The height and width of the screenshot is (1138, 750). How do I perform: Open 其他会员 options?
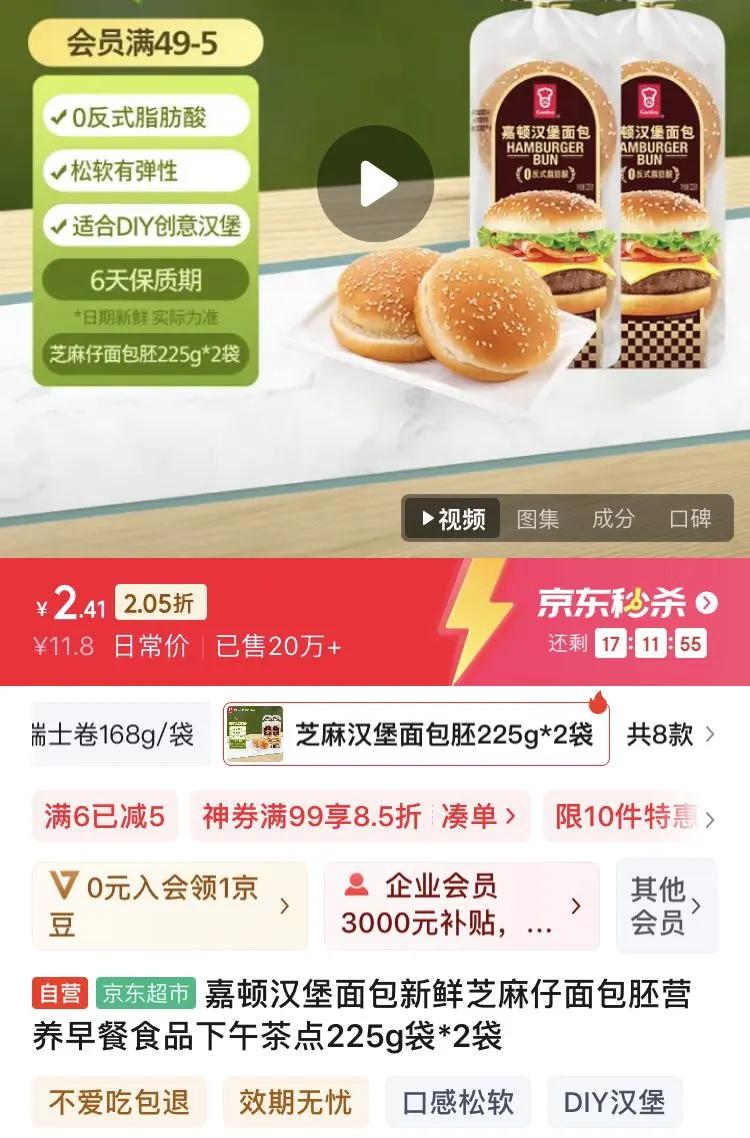click(x=665, y=905)
